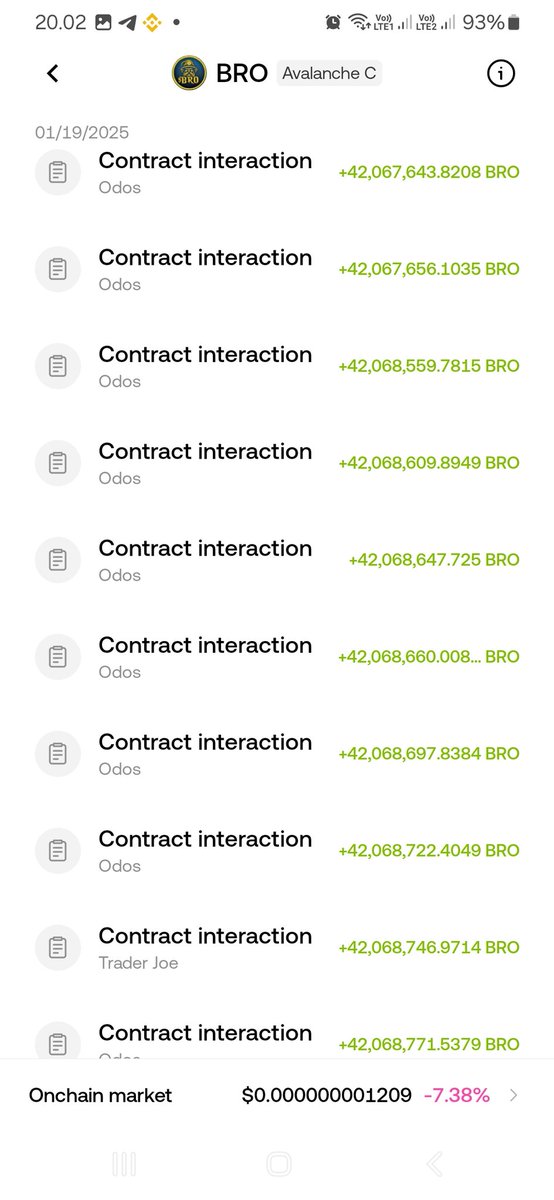The width and height of the screenshot is (554, 1200).
Task: Open the +42,067,656.1035 BRO transaction
Action: click(x=277, y=269)
